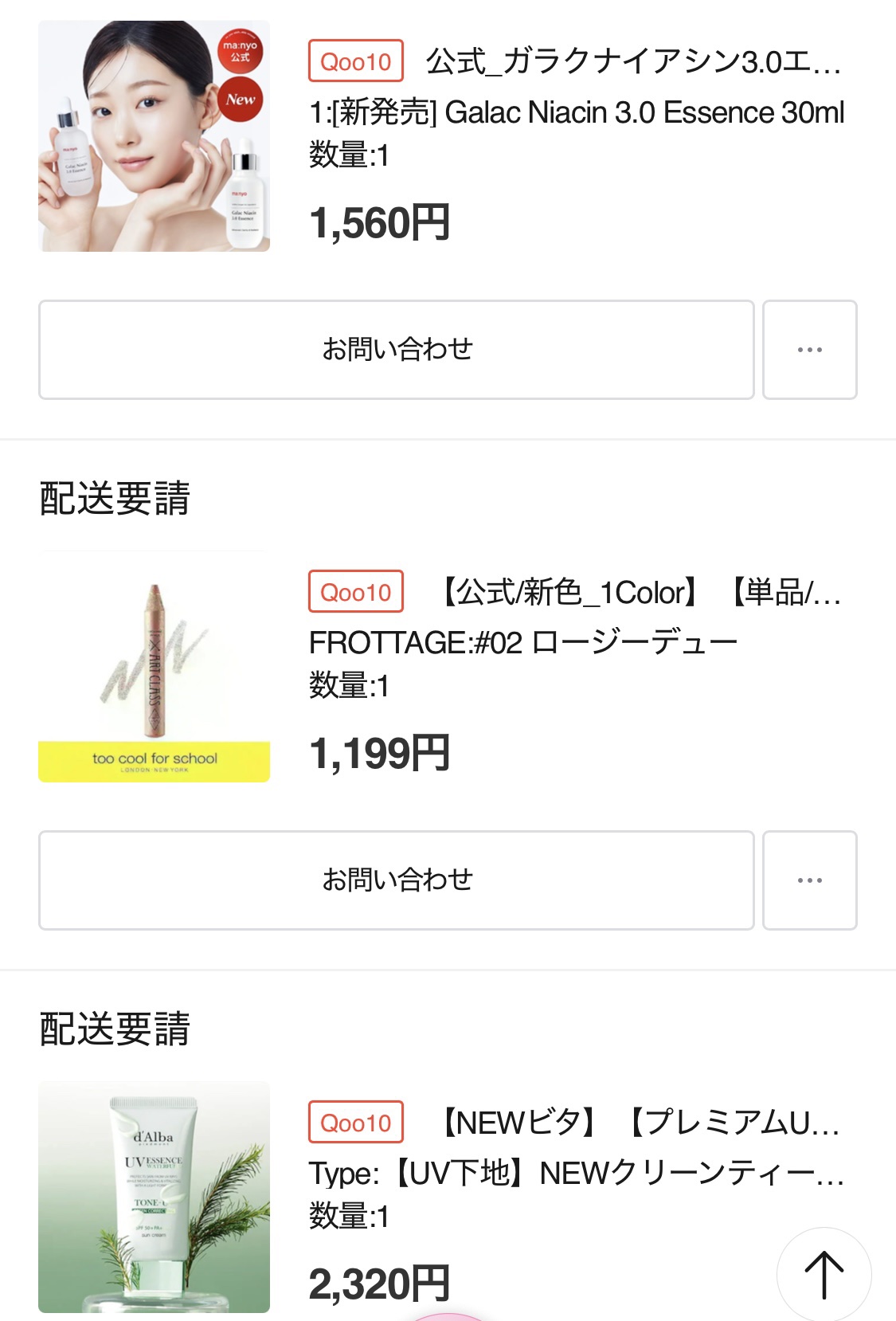Select the second 配送要請 section header
The width and height of the screenshot is (896, 1321).
click(x=115, y=1028)
